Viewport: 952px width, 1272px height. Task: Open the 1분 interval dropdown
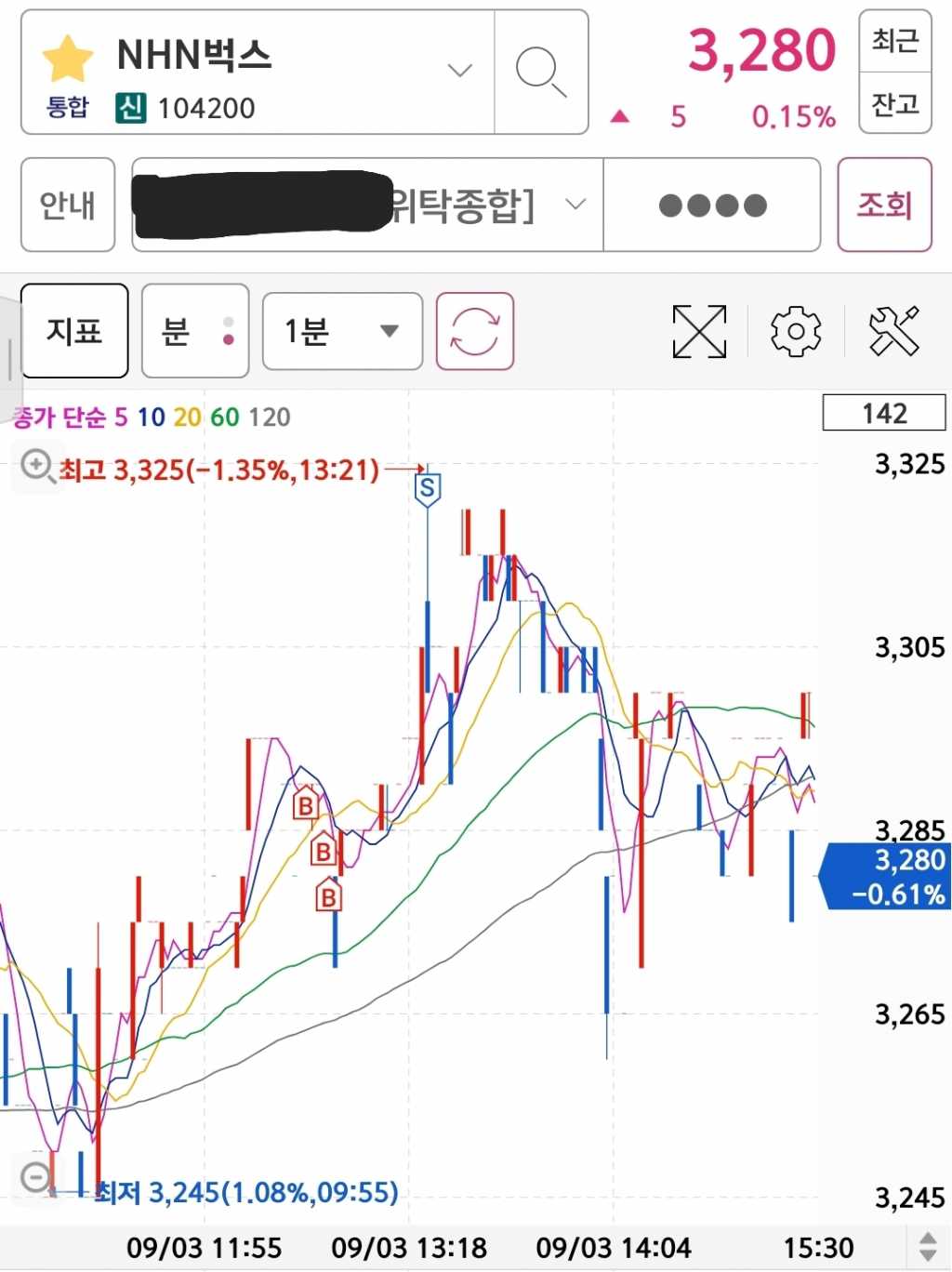[342, 331]
